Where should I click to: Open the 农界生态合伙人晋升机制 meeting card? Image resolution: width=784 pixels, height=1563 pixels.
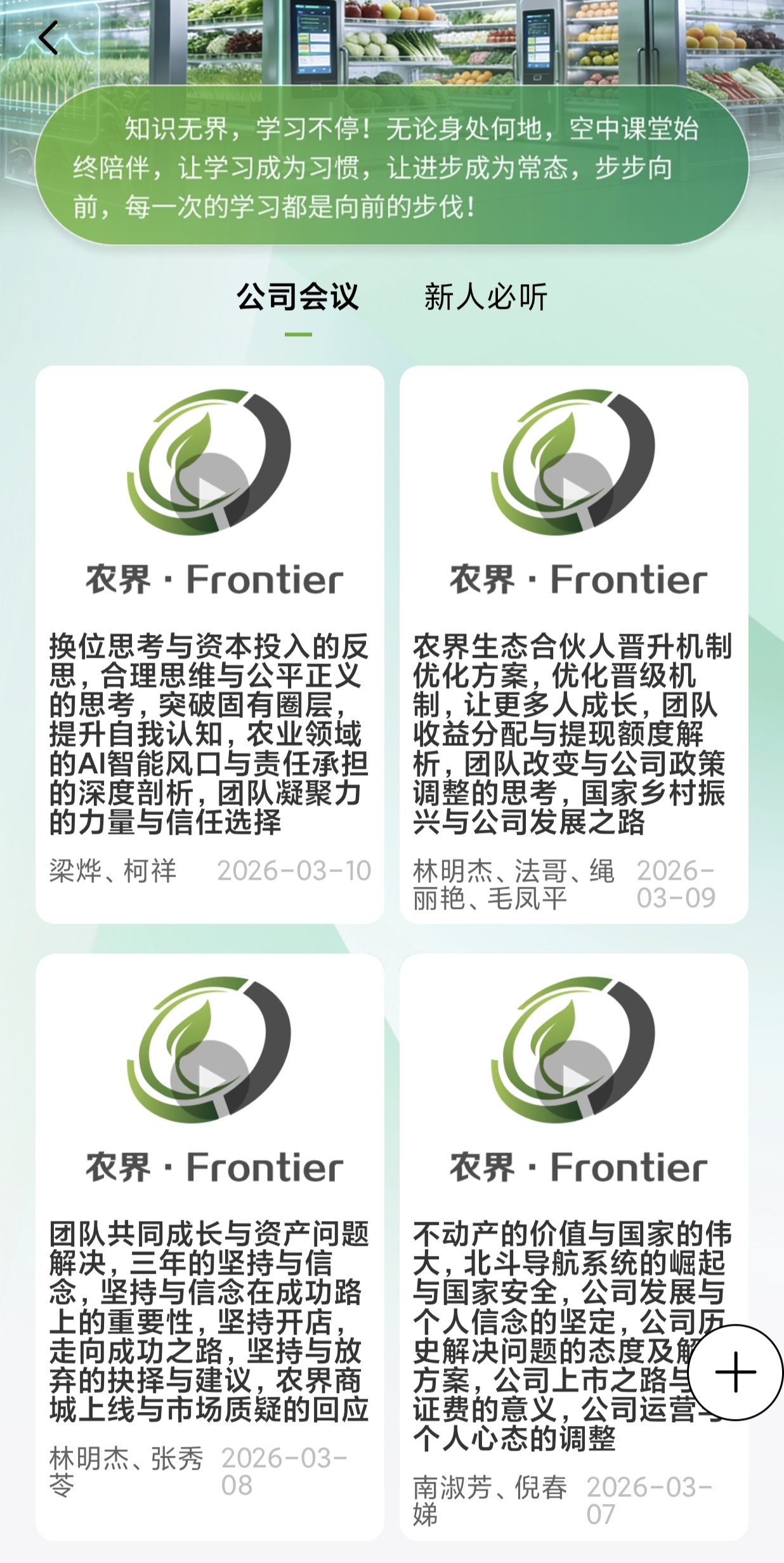coord(573,643)
